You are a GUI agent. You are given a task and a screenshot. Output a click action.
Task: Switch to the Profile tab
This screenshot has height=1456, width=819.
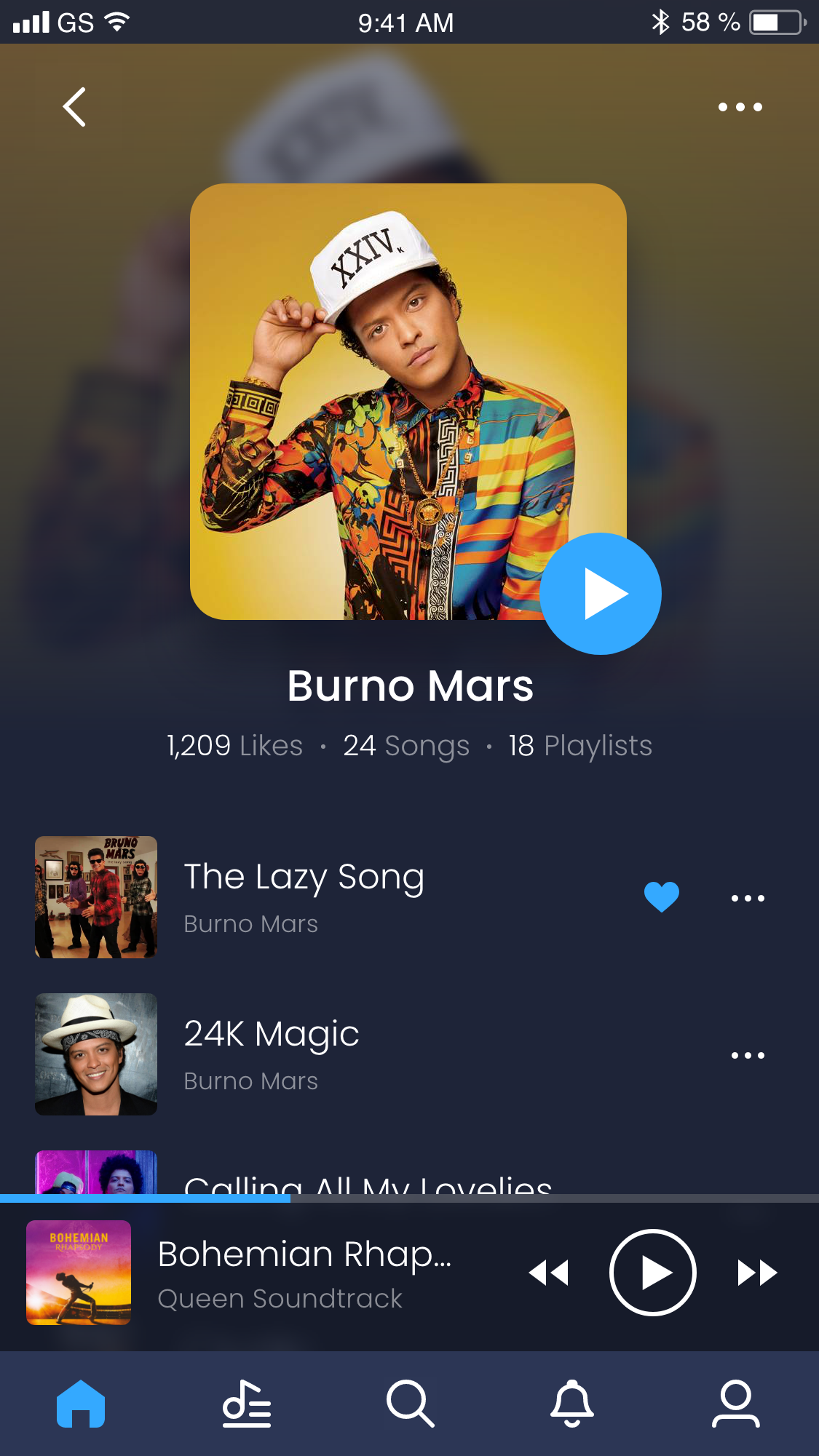pos(736,1404)
